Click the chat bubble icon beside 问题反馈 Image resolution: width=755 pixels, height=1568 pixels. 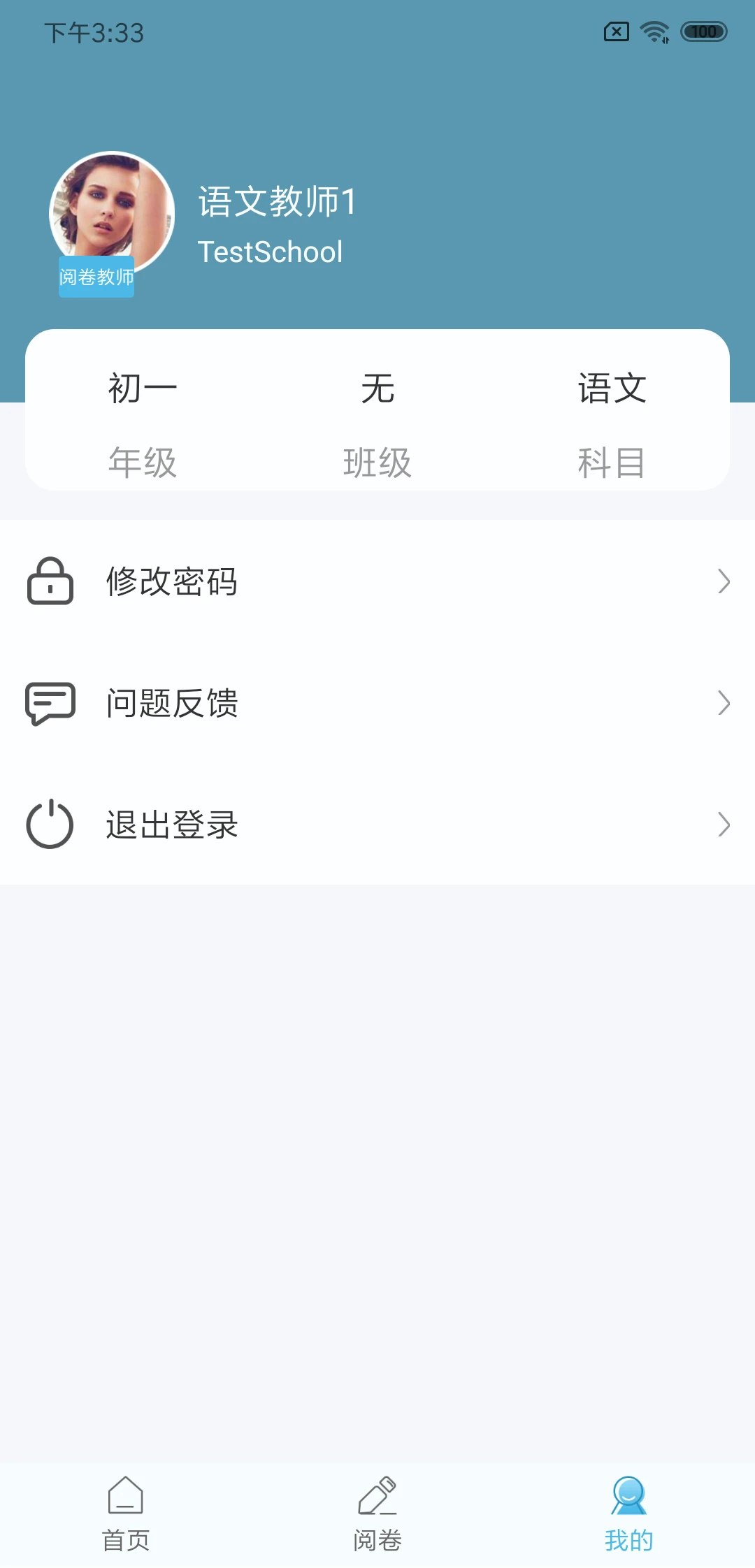49,704
